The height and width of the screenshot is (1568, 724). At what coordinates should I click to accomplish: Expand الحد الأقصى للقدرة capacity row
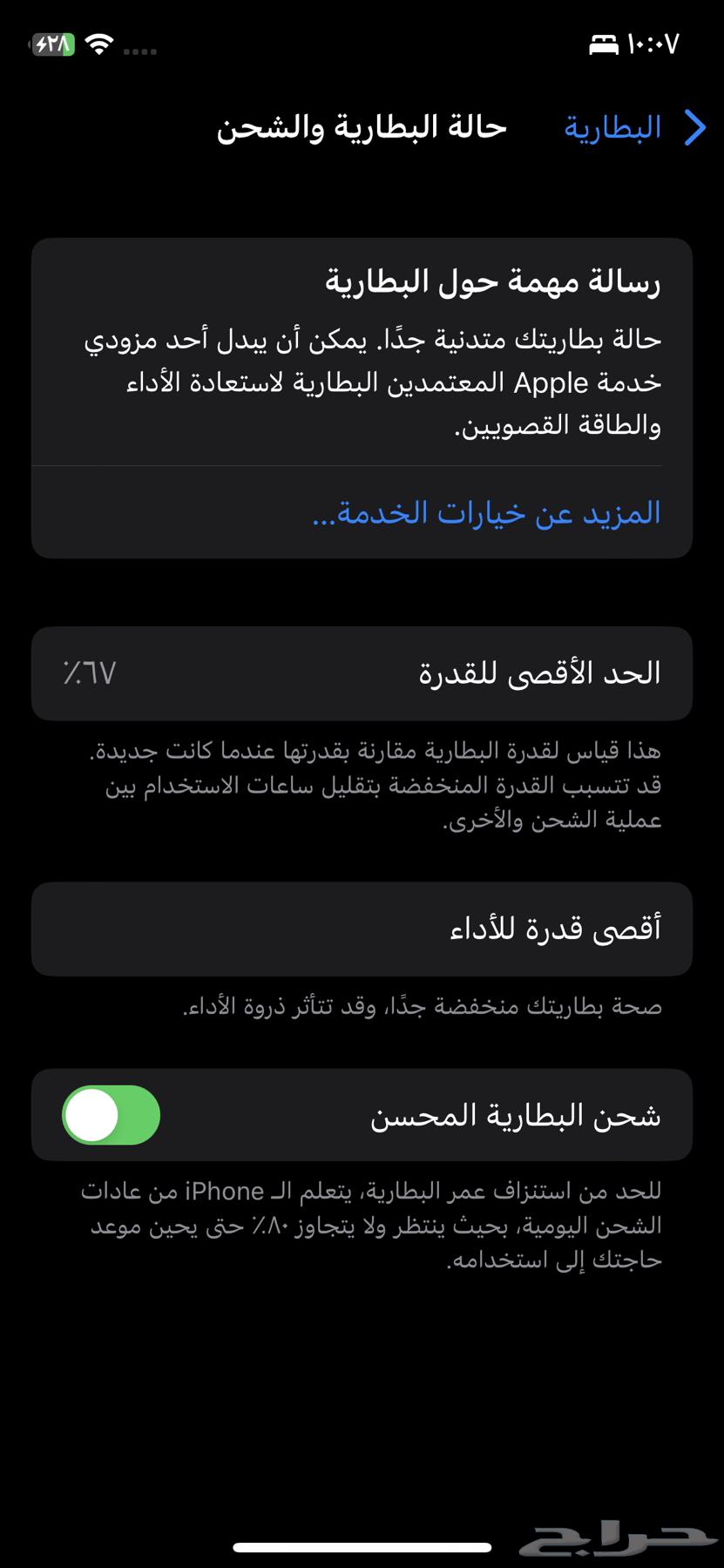tap(362, 672)
